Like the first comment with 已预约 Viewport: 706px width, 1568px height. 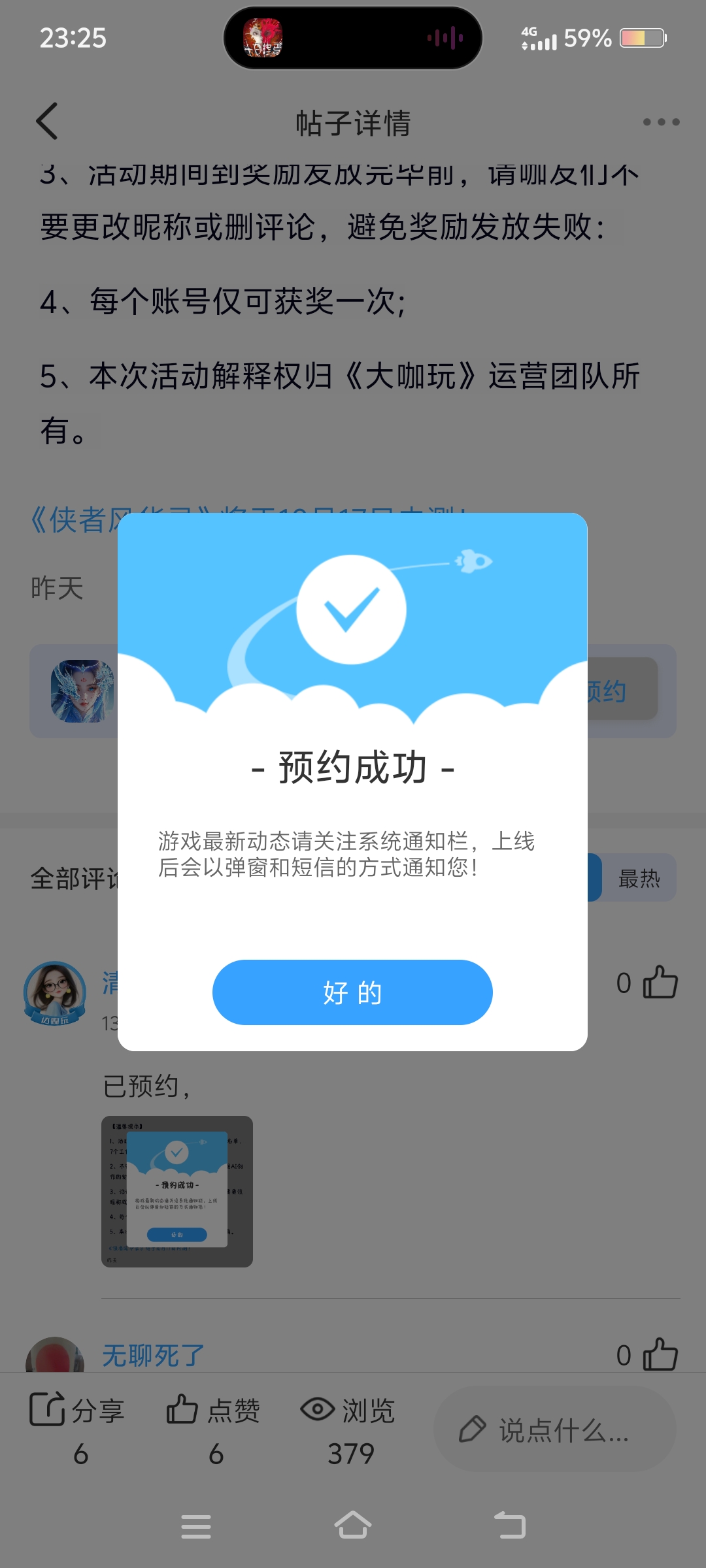pos(660,982)
